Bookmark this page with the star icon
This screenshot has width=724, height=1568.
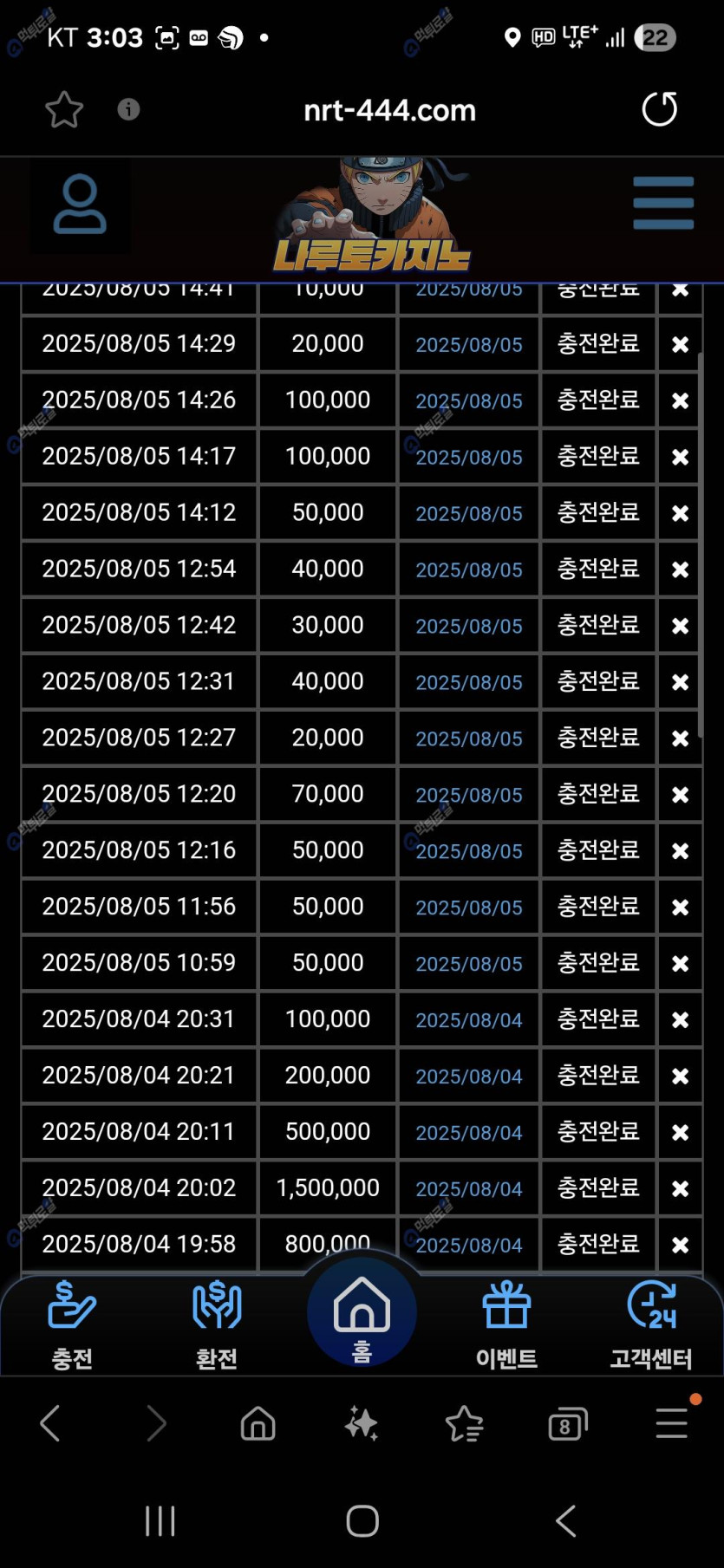(x=64, y=110)
